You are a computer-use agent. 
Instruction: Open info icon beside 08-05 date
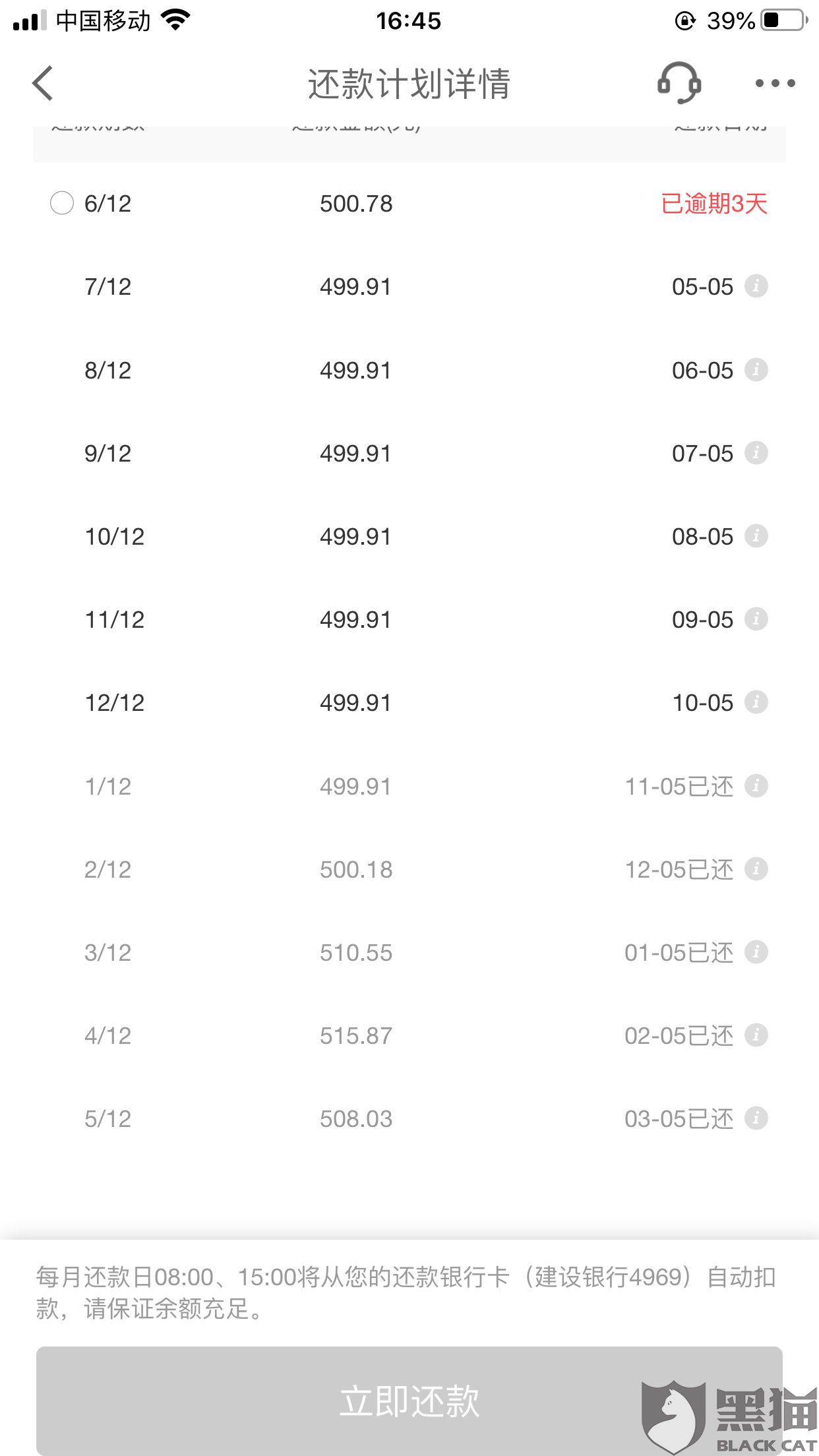756,536
